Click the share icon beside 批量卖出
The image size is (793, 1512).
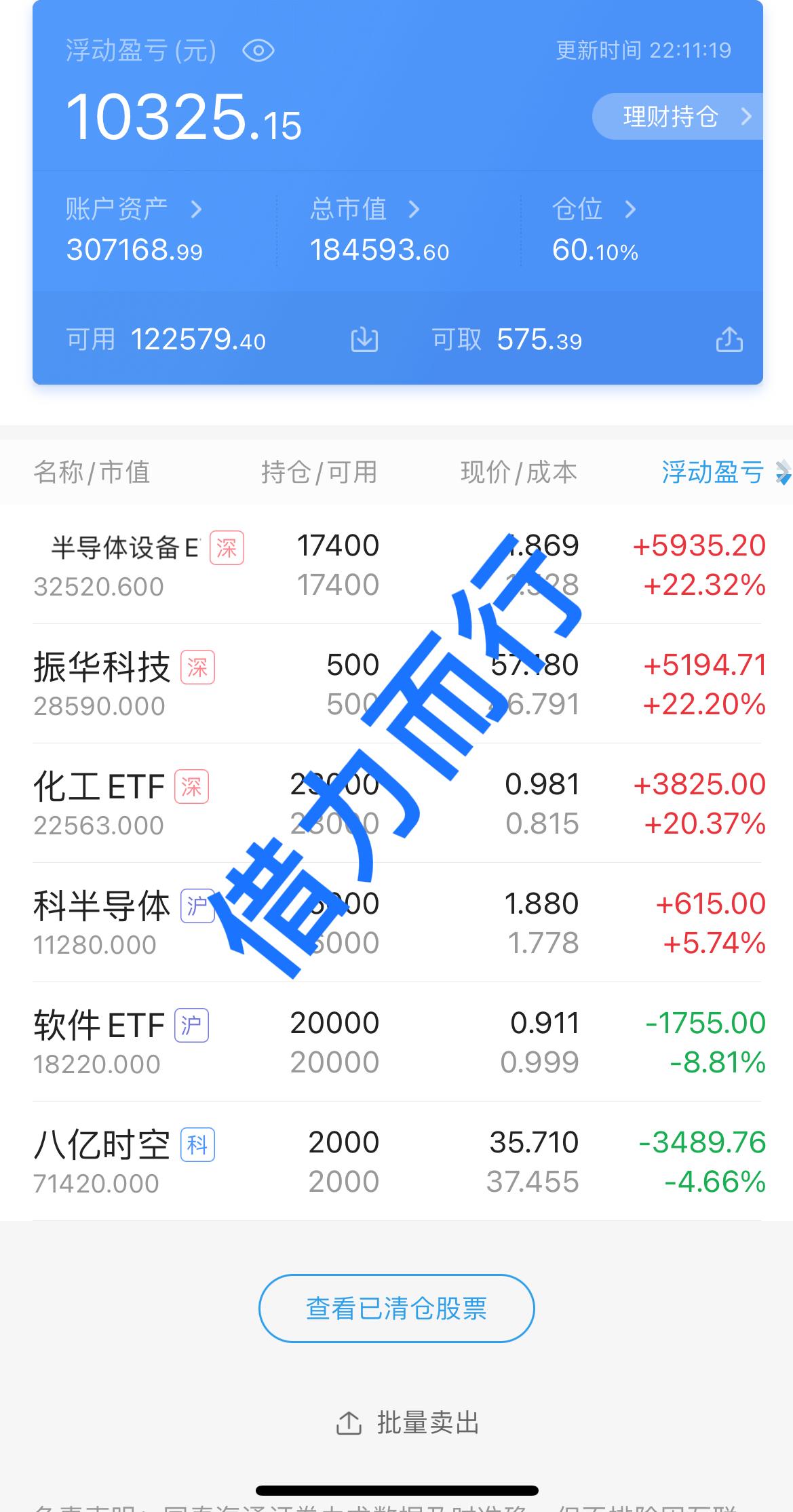(347, 1424)
